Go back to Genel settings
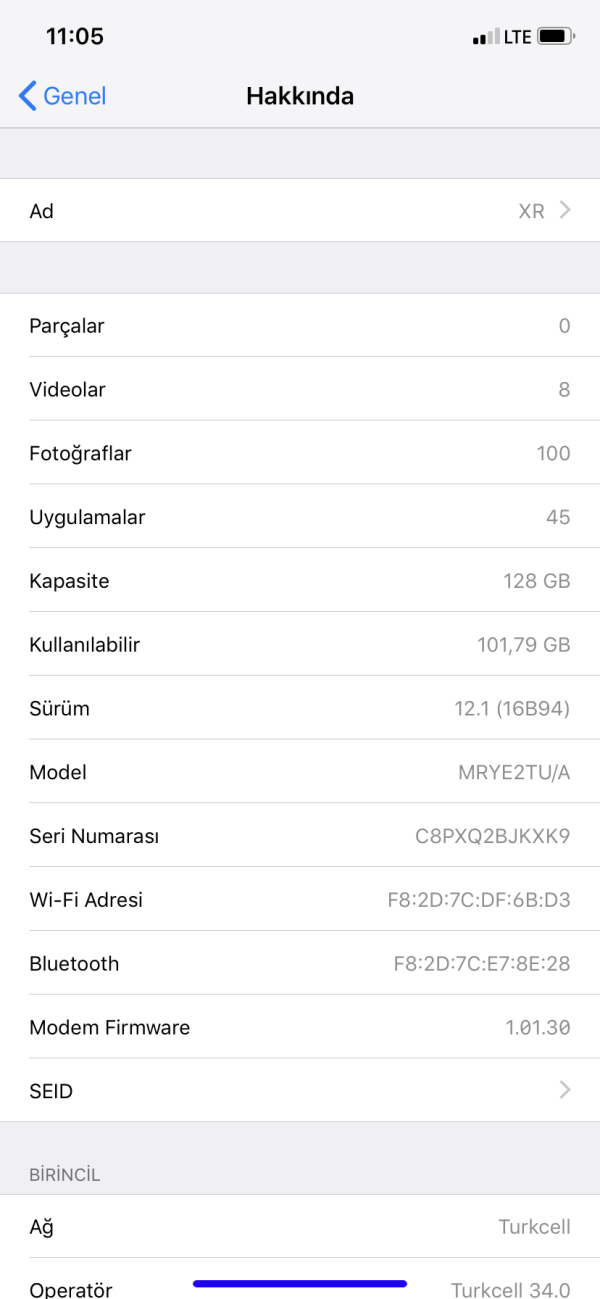This screenshot has height=1299, width=600. tap(62, 96)
